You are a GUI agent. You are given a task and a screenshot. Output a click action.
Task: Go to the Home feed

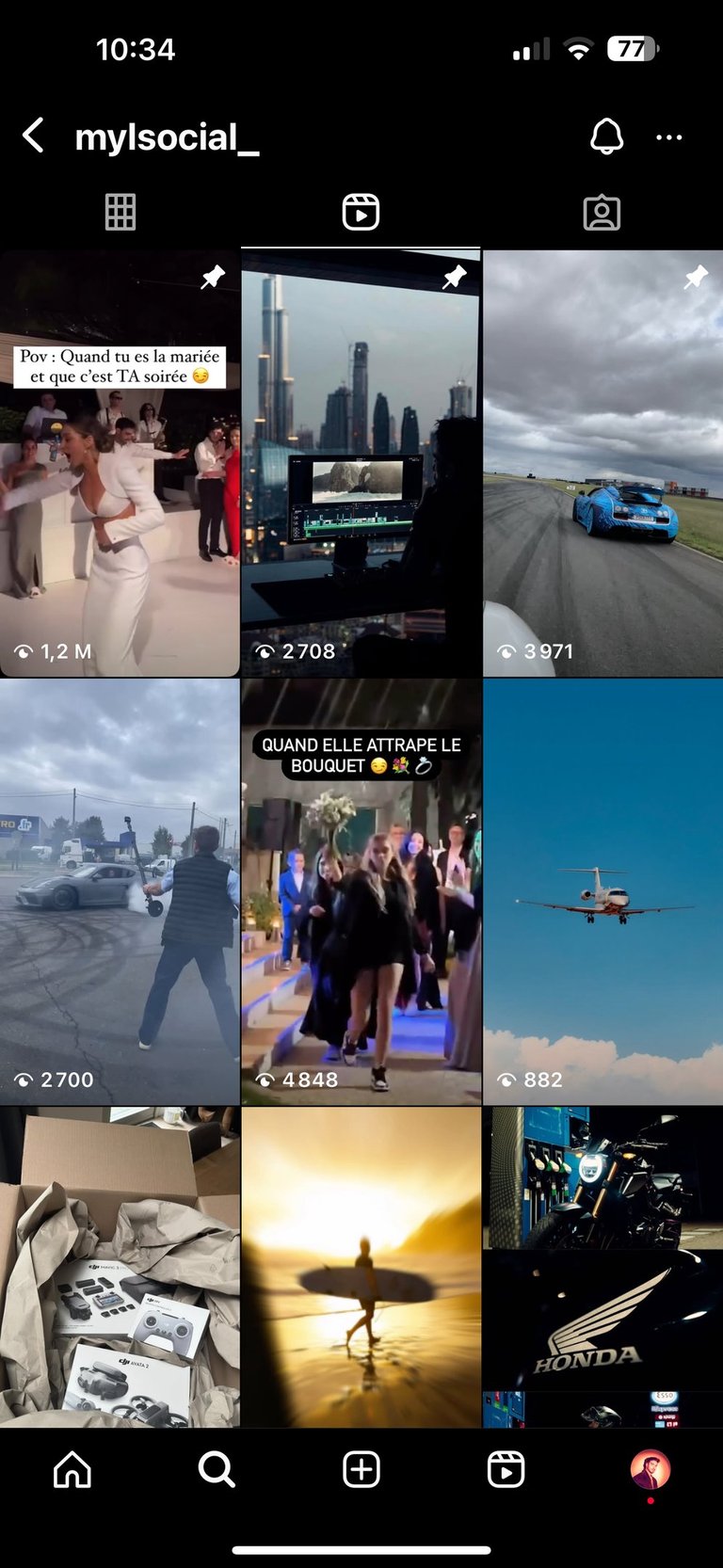click(72, 1469)
